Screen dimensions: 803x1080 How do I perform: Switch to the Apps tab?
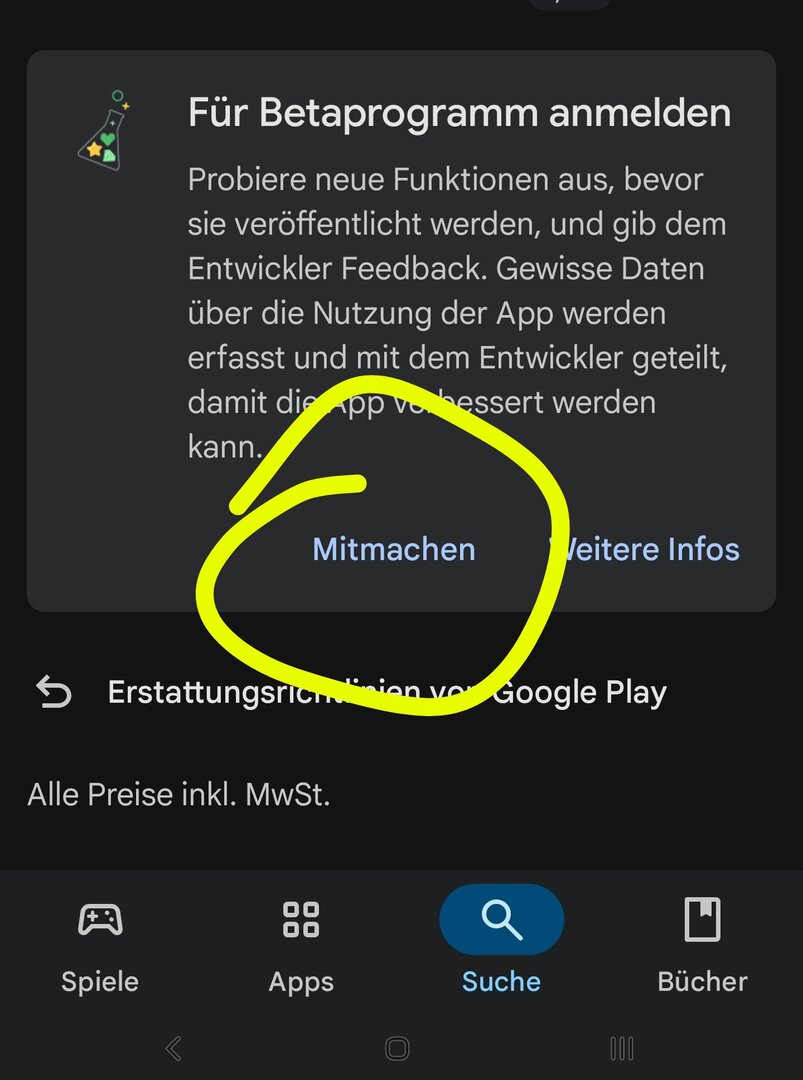click(301, 942)
